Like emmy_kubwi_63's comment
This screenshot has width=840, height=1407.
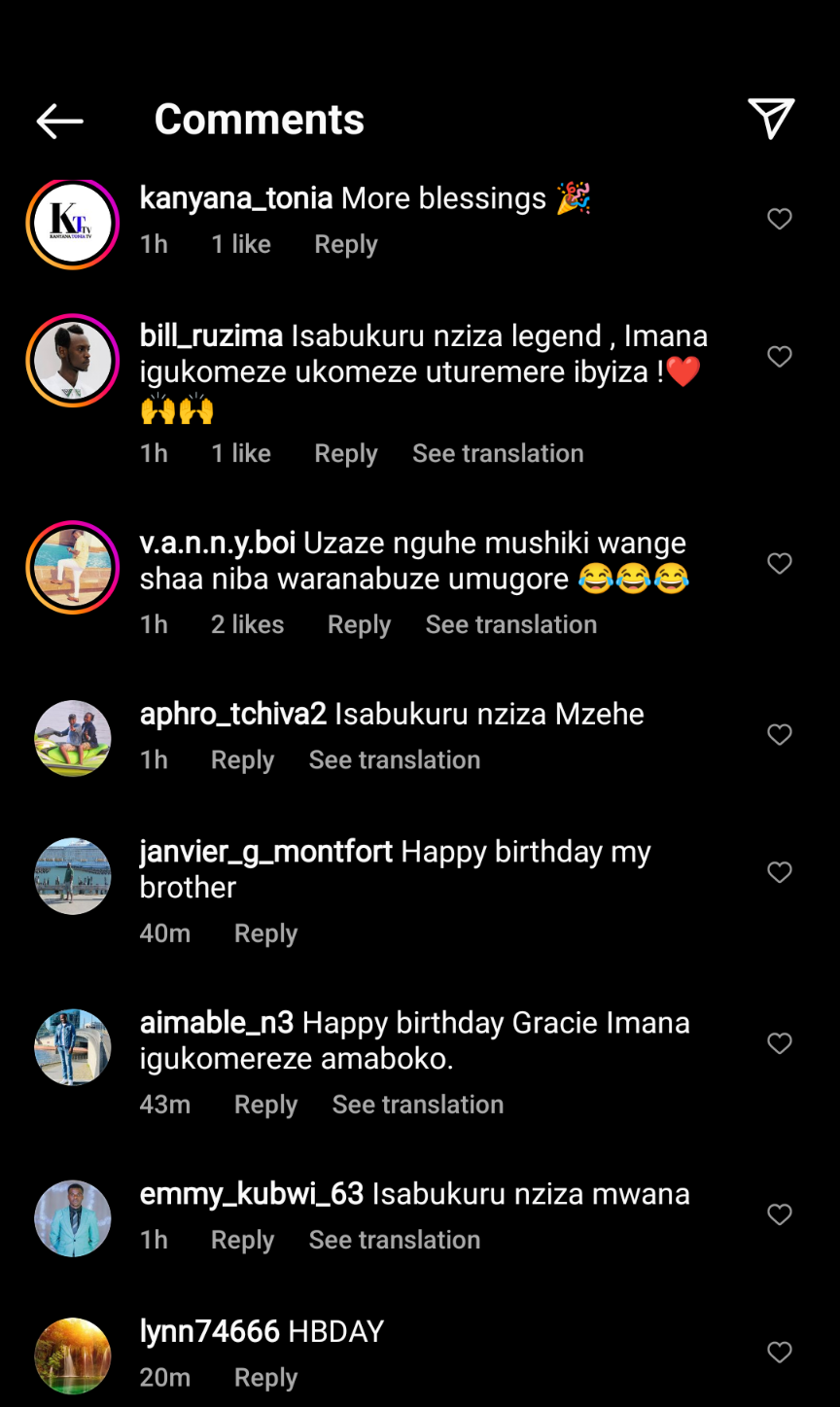(x=780, y=1214)
